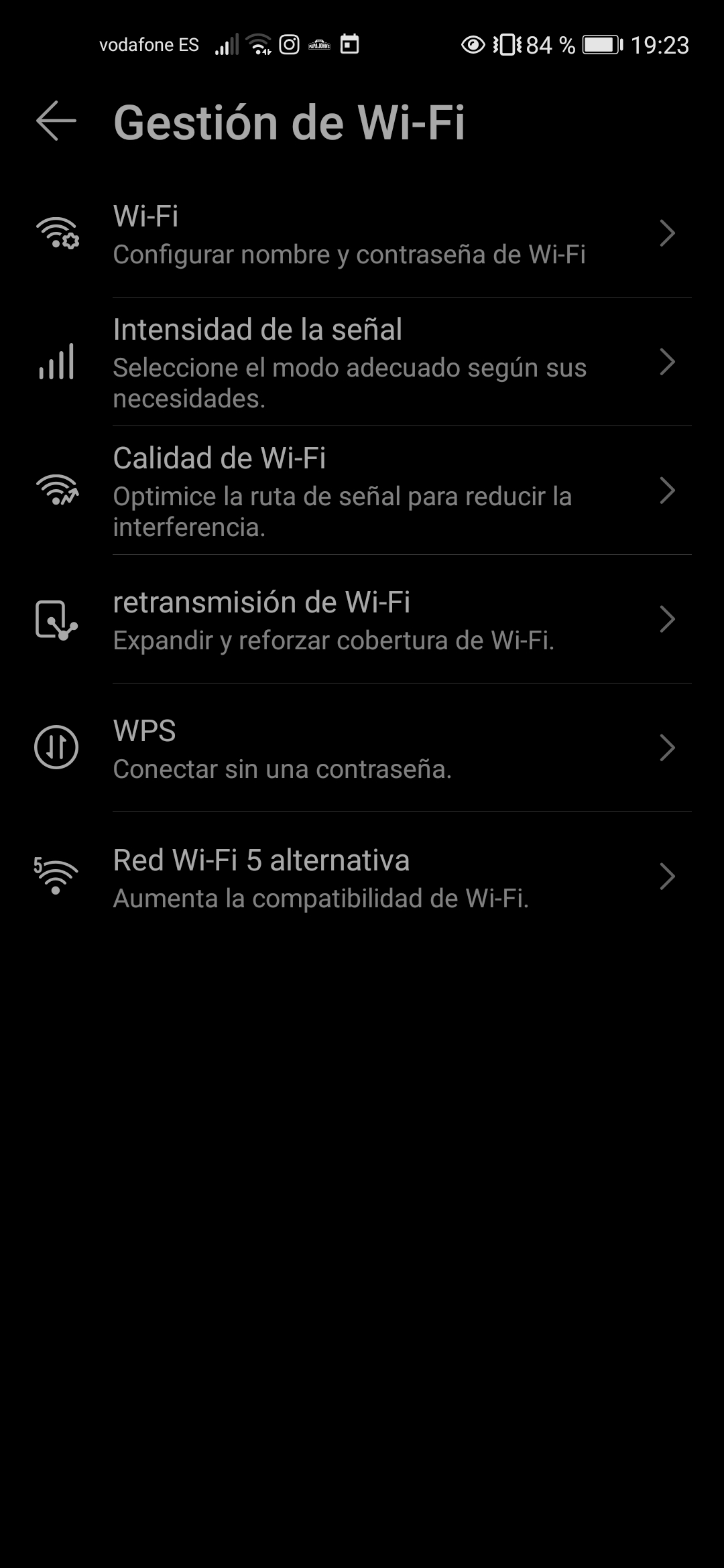This screenshot has width=724, height=1568.
Task: Click the Instagram icon in the status bar
Action: pyautogui.click(x=290, y=44)
